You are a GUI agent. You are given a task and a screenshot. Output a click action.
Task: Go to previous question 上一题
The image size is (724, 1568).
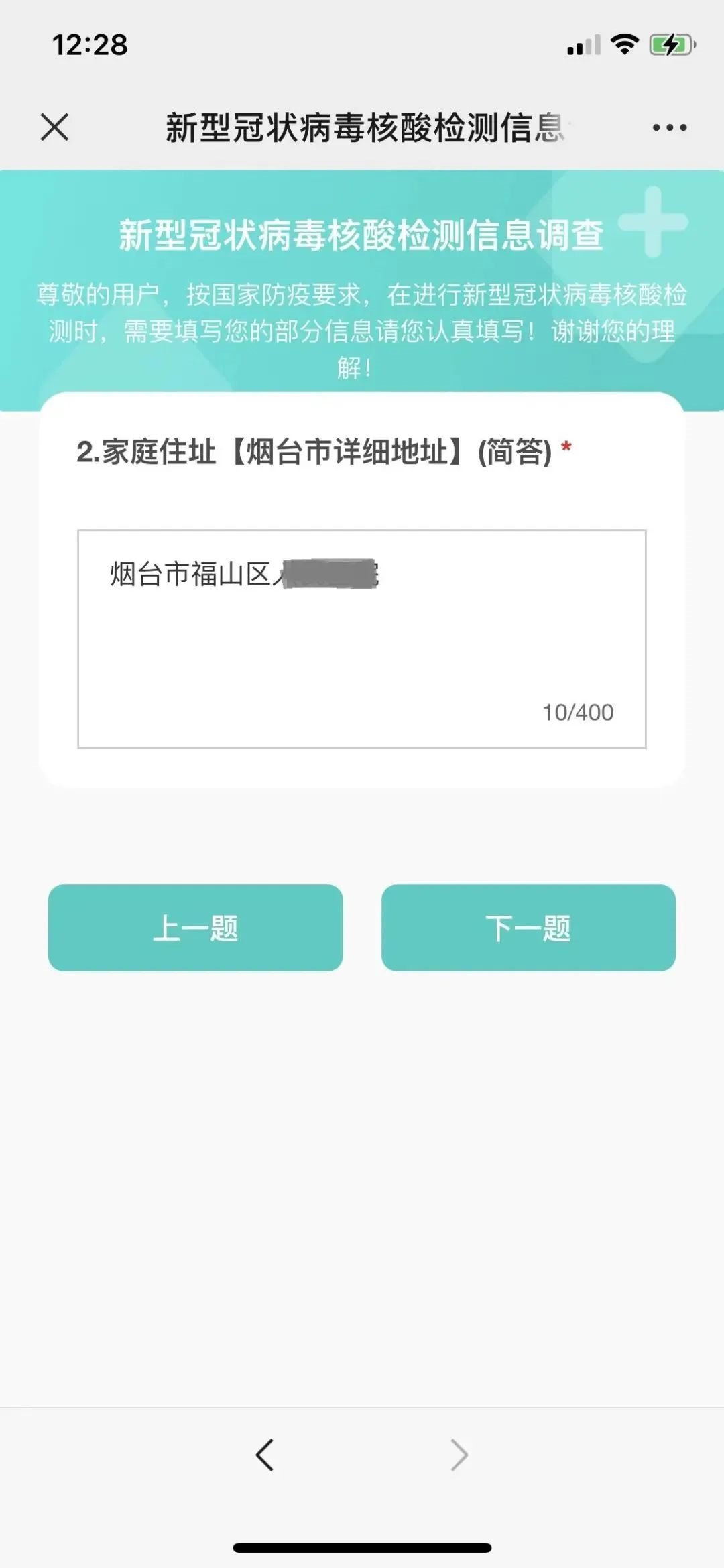pos(195,927)
